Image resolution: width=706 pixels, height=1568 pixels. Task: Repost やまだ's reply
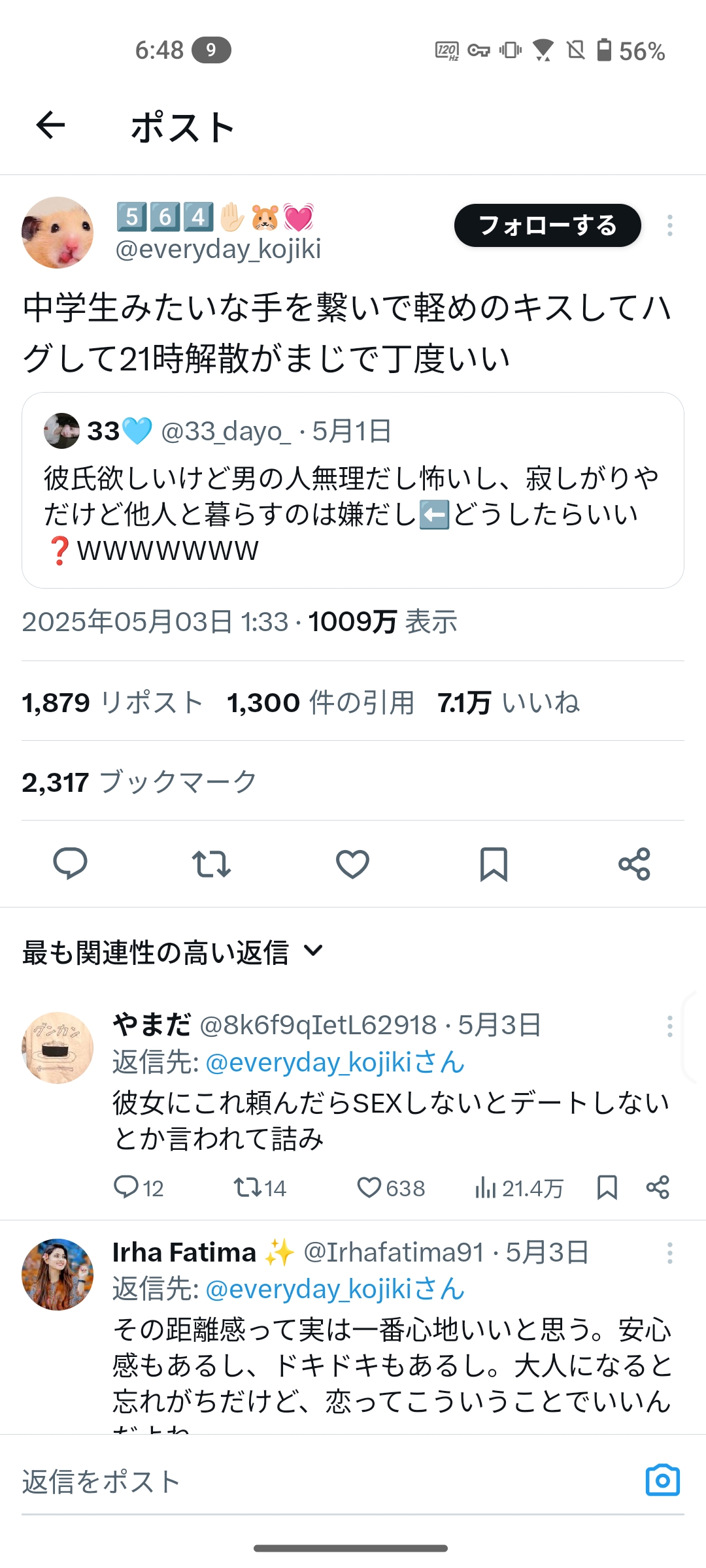248,1187
